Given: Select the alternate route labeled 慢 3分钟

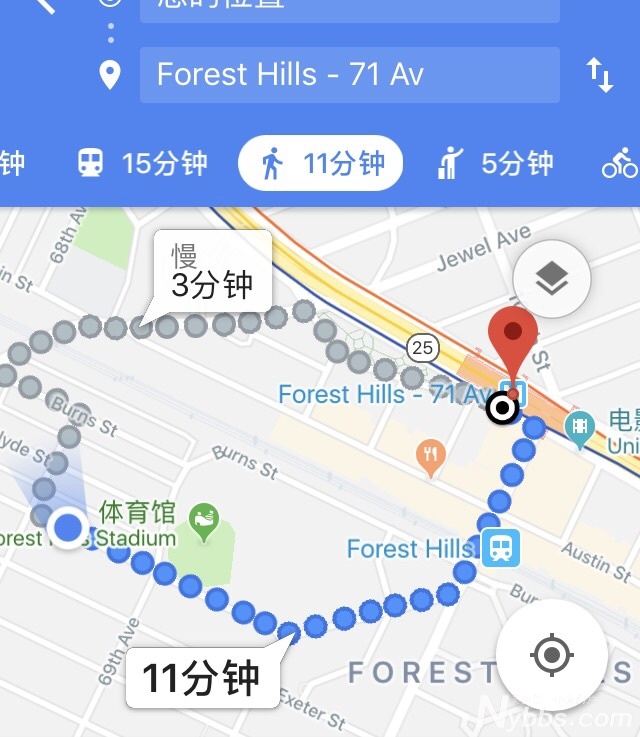Looking at the screenshot, I should [211, 269].
